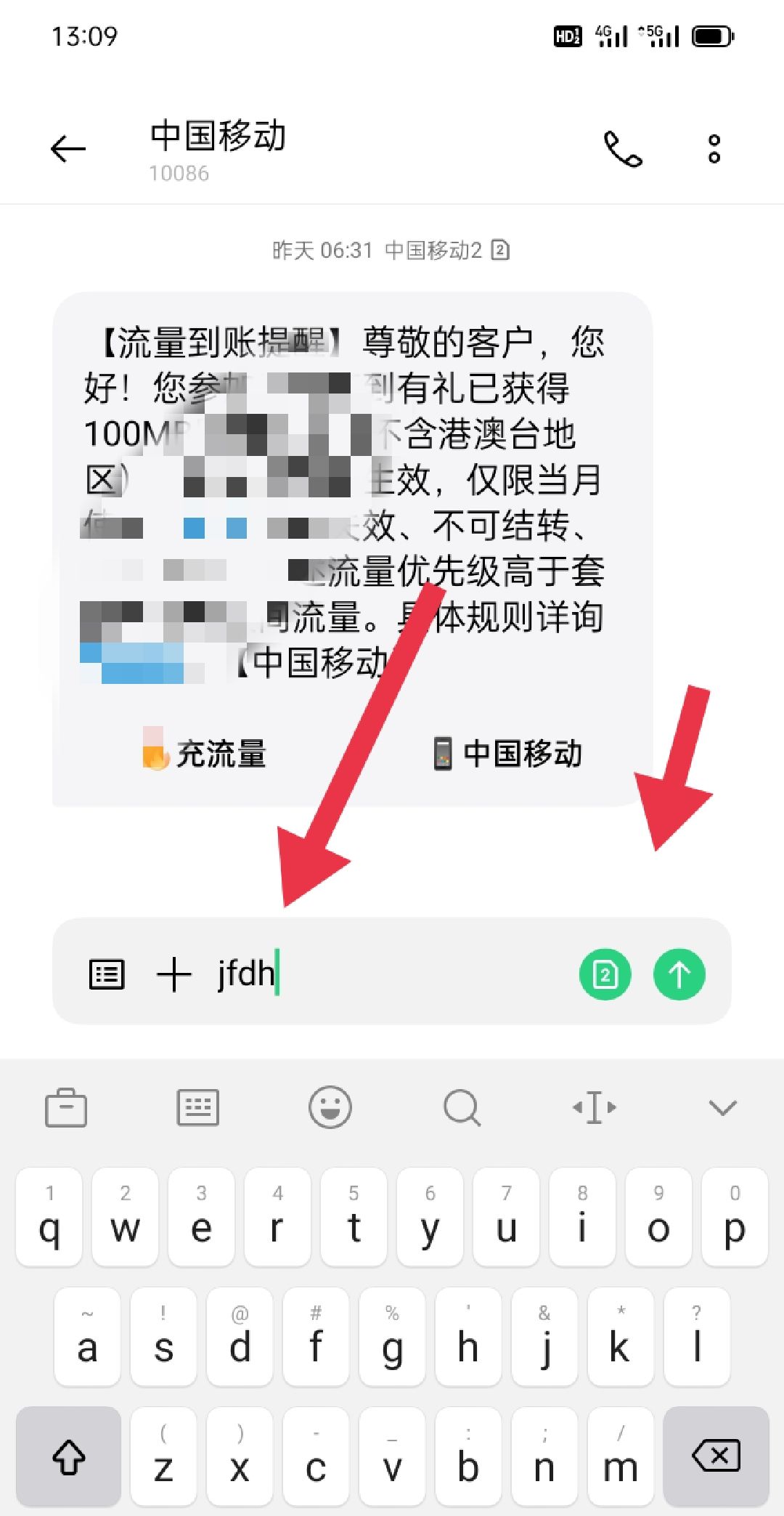Collapse the on-screen keyboard
The image size is (784, 1516).
click(722, 1108)
